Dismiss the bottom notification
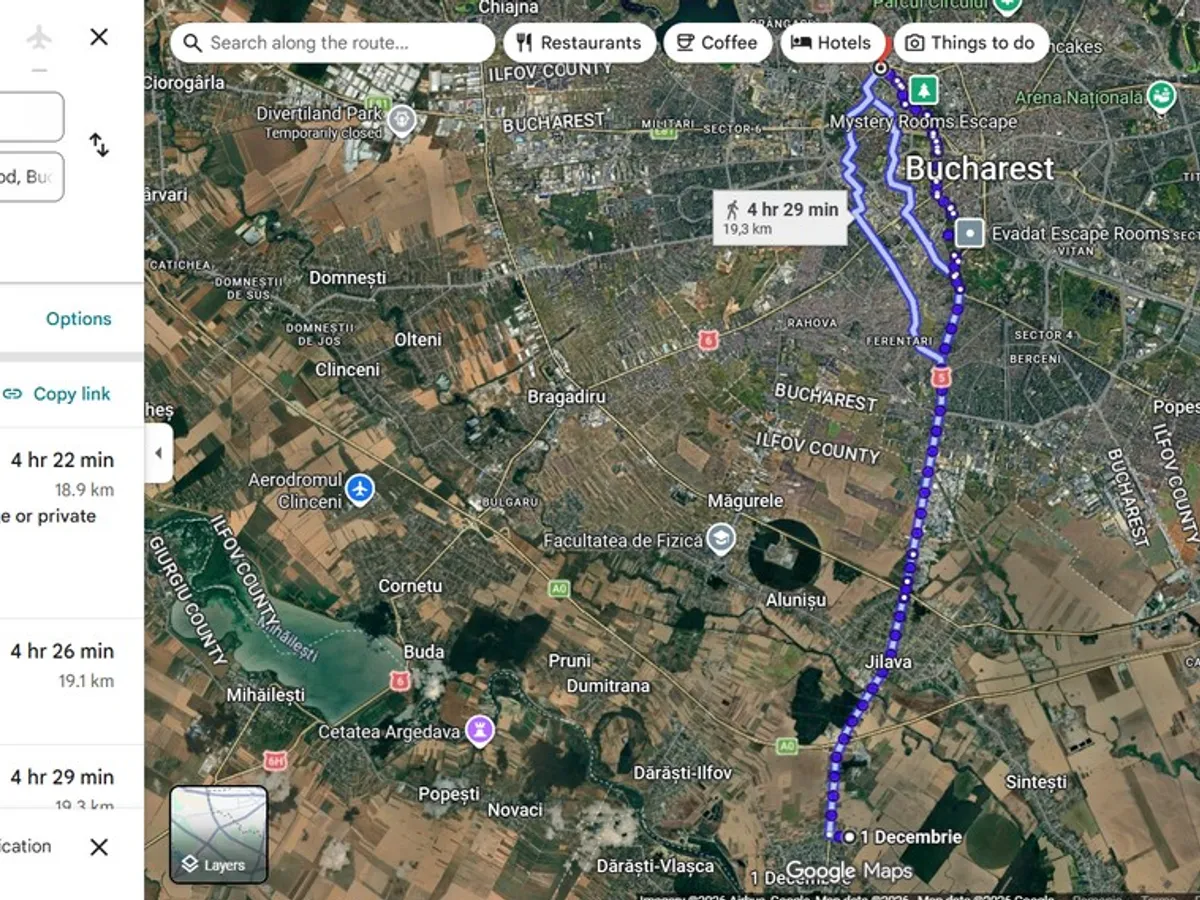 [99, 847]
